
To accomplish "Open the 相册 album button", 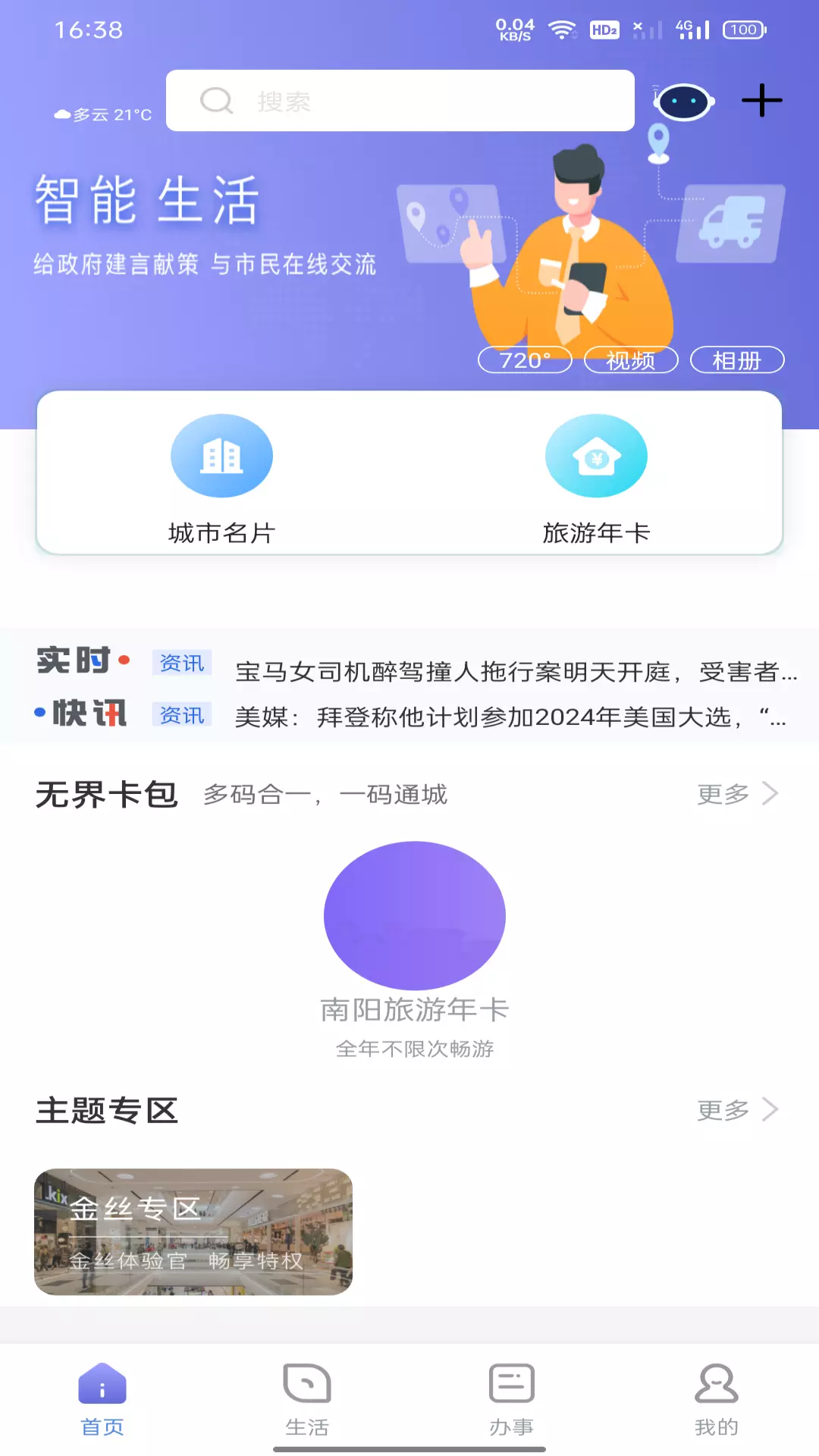I will 736,360.
